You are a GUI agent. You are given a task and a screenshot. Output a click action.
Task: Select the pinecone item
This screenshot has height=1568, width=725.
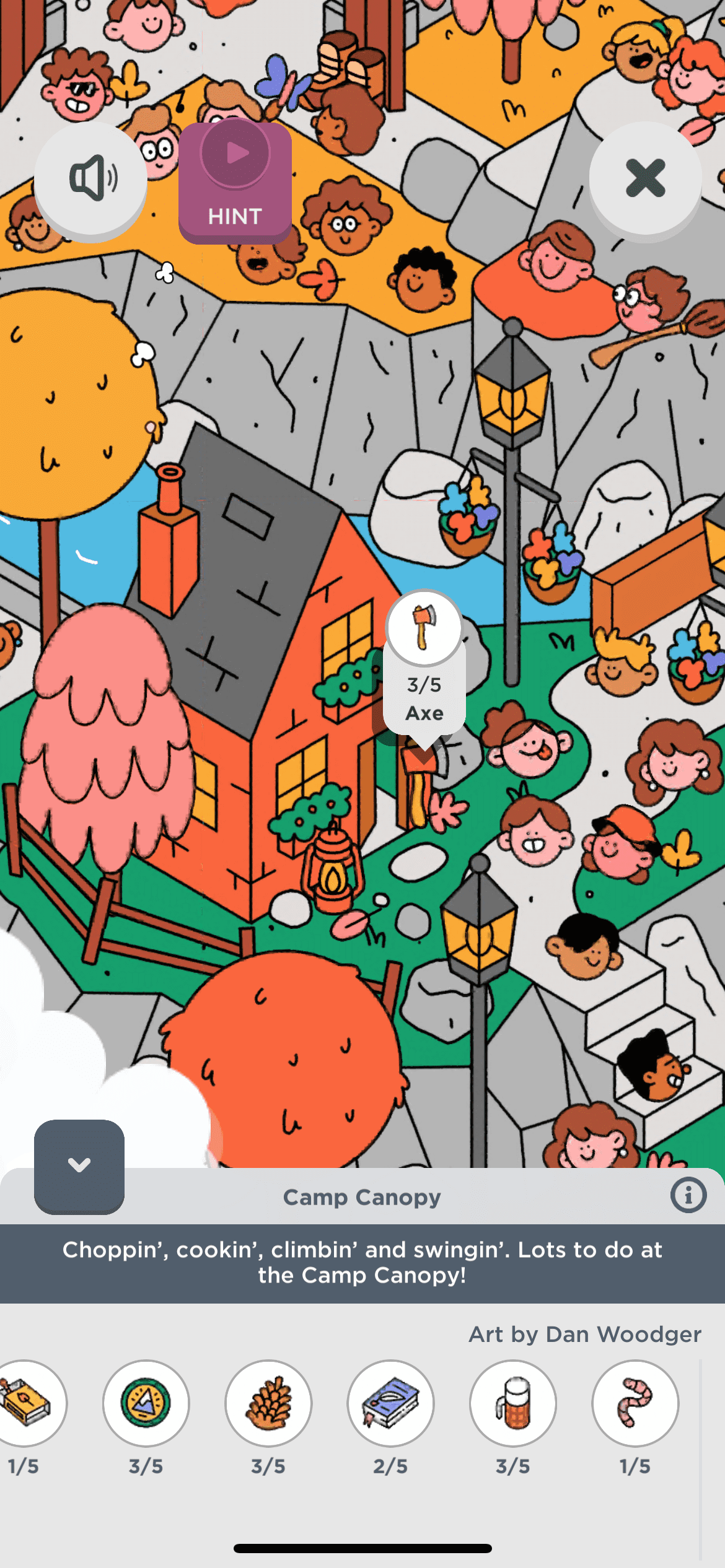[268, 1403]
